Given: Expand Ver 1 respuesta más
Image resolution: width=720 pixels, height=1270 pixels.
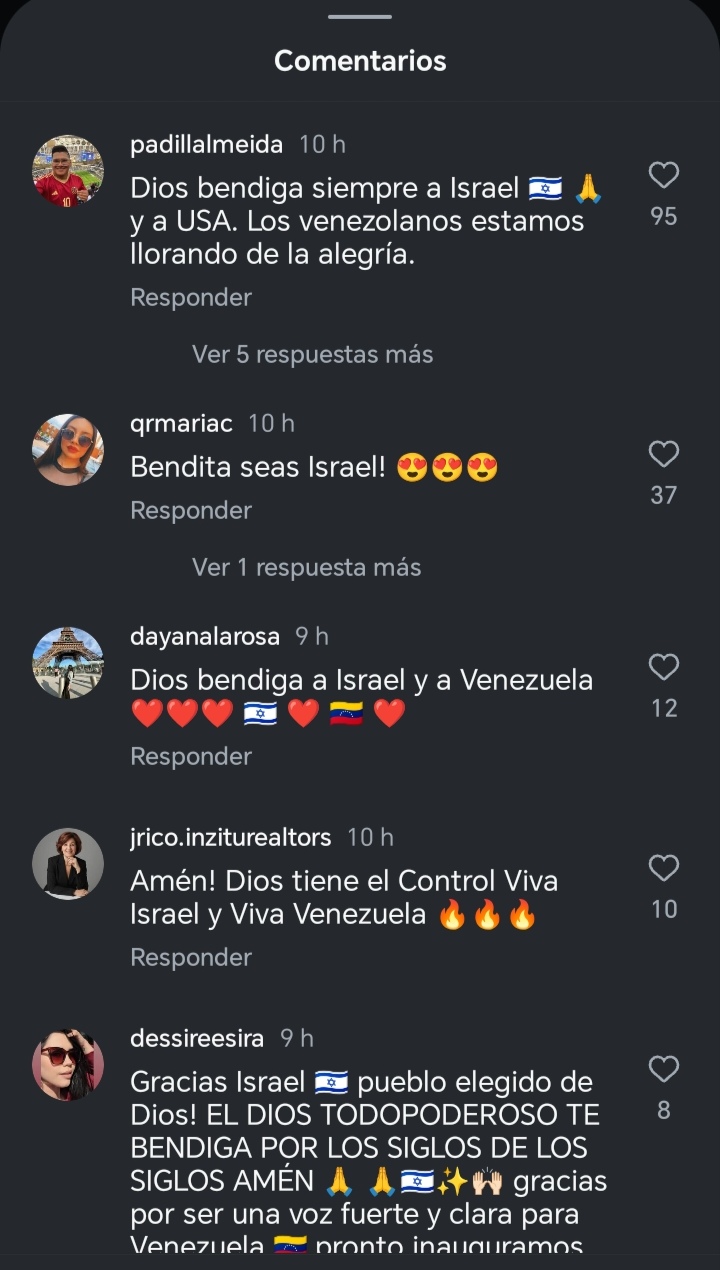Looking at the screenshot, I should pyautogui.click(x=306, y=567).
